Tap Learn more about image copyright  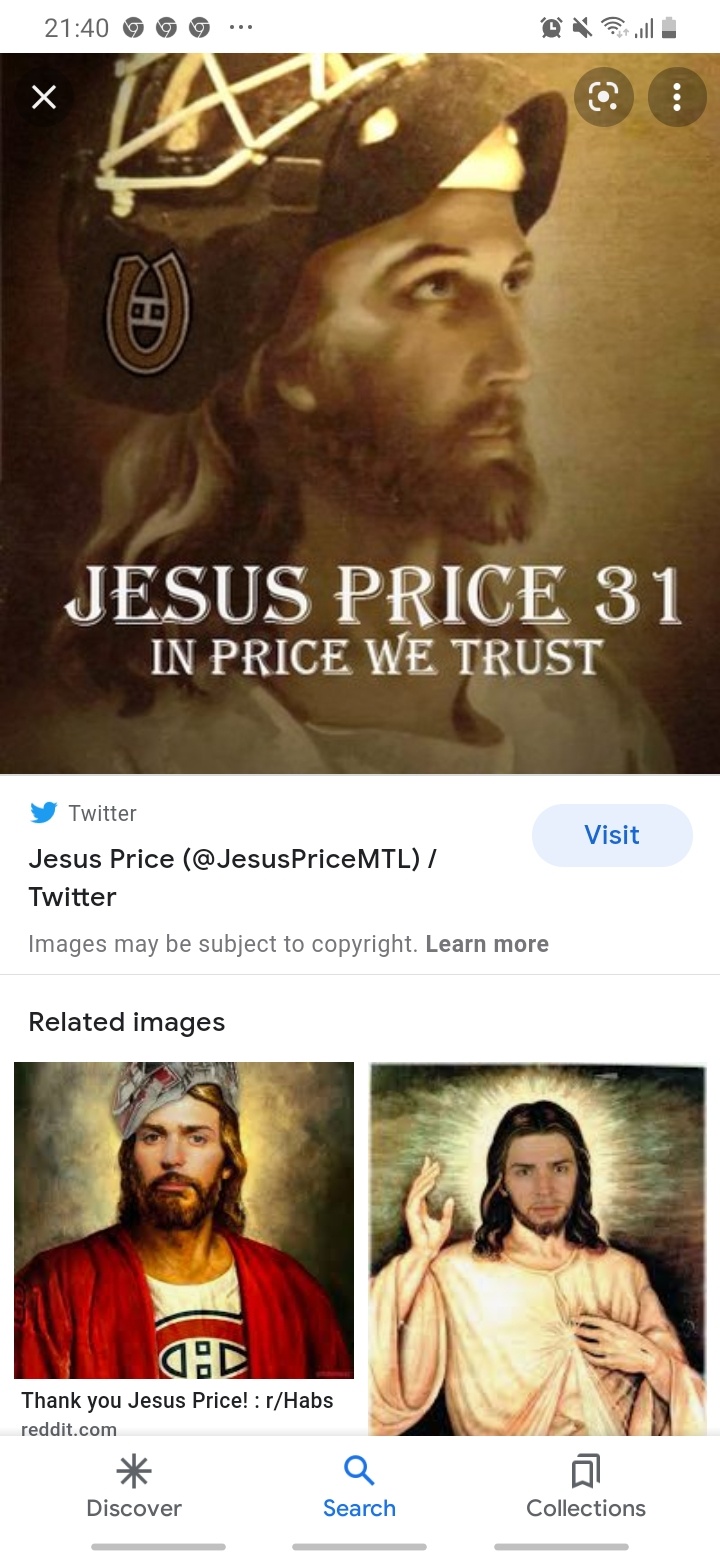pyautogui.click(x=487, y=944)
